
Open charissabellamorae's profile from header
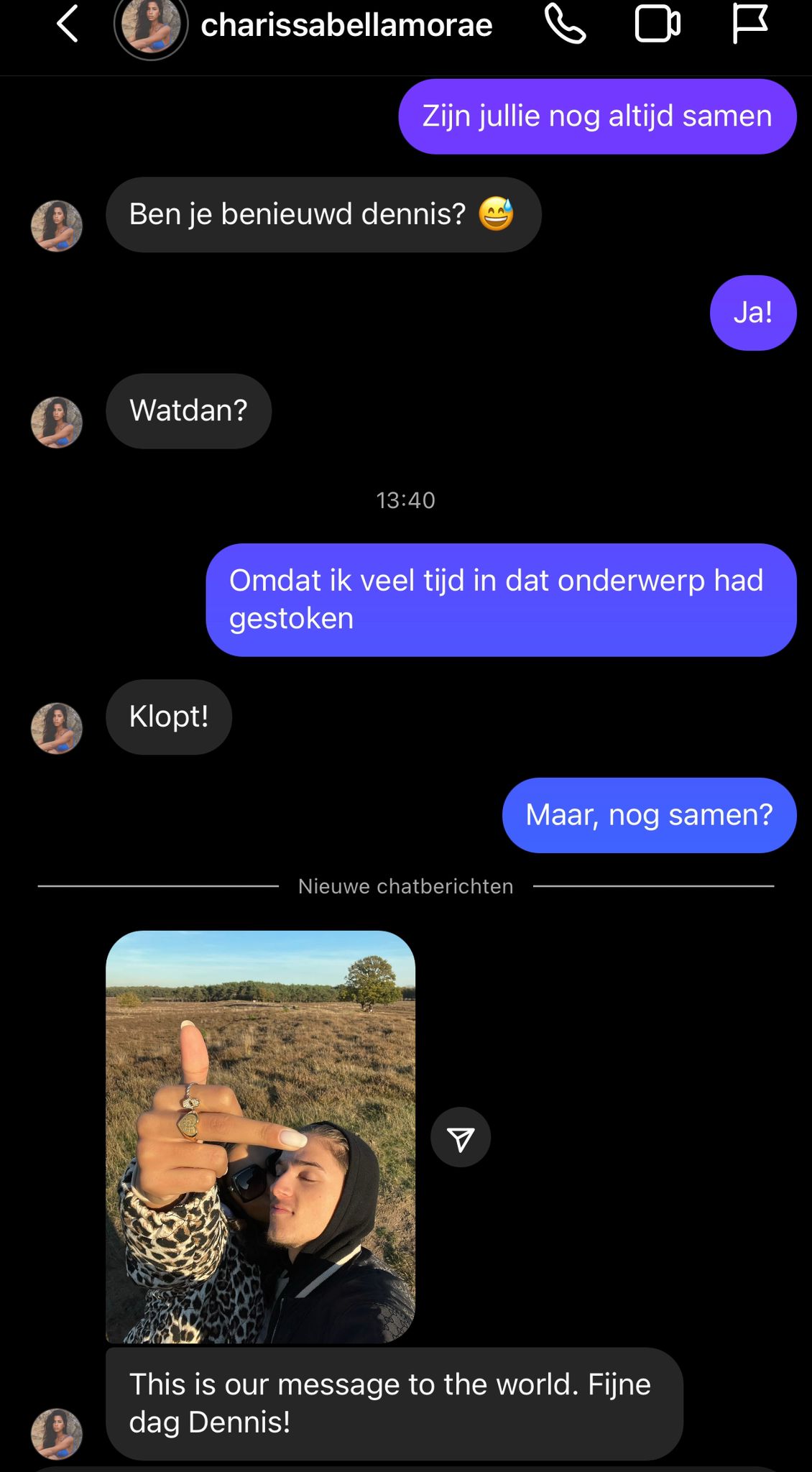[x=346, y=26]
